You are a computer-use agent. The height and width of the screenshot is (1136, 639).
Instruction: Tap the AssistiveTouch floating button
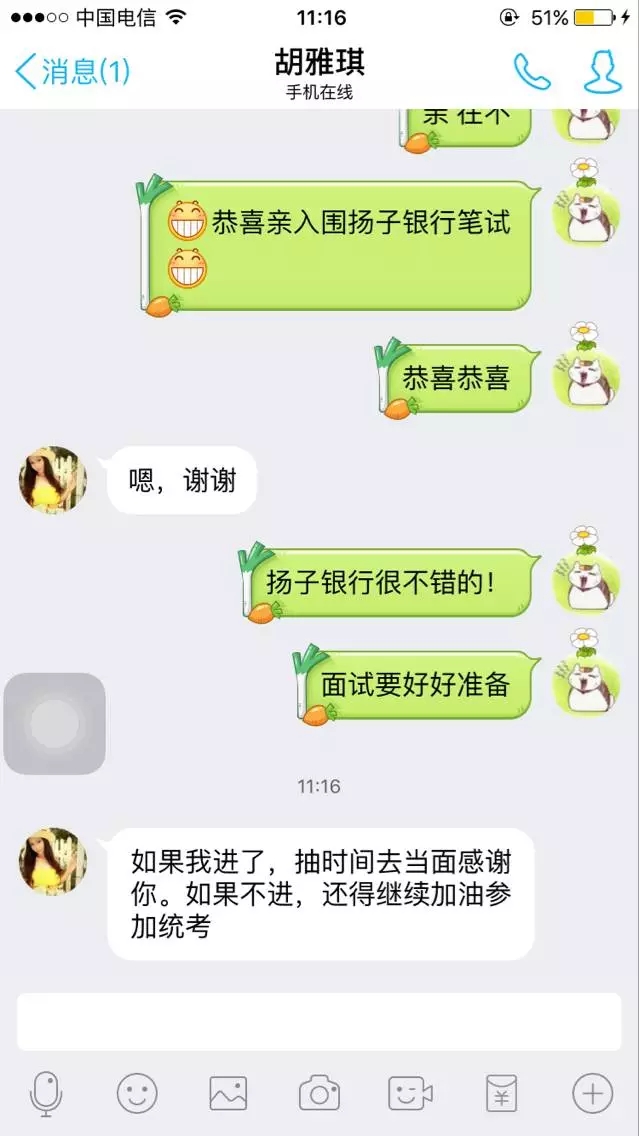55,723
